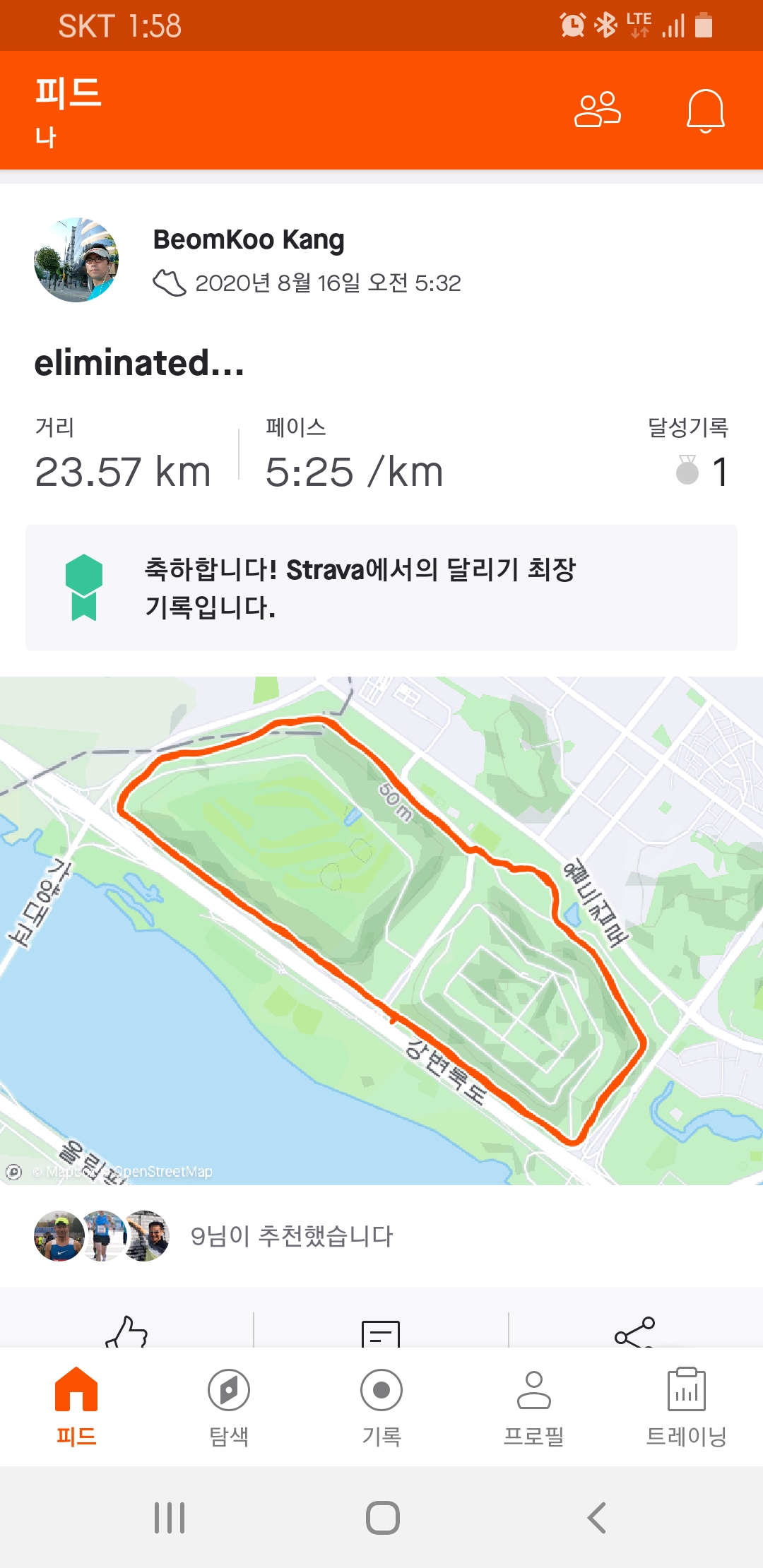Go to the system home screen
Image resolution: width=763 pixels, height=1568 pixels.
(382, 1517)
